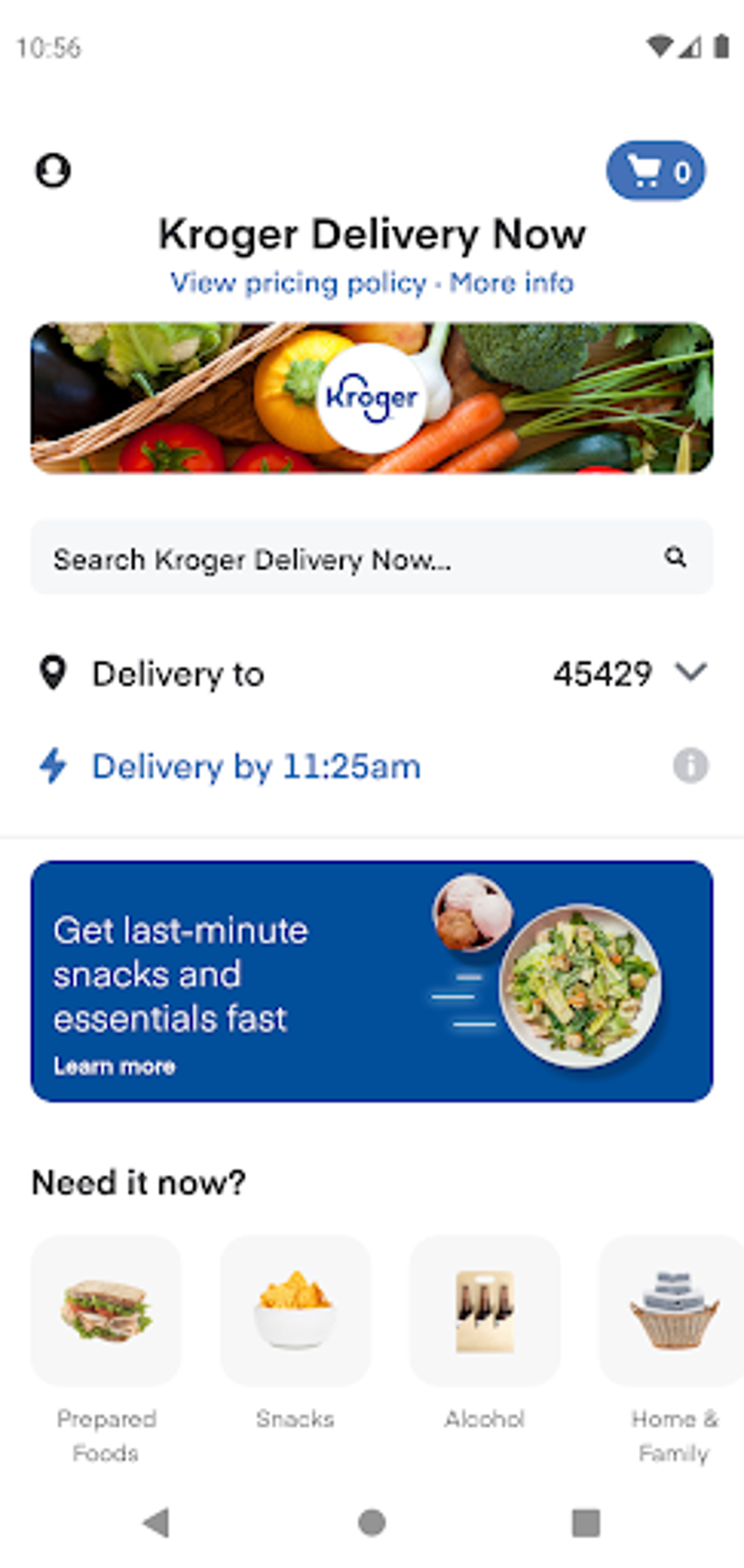Click Learn more on the blue banner
This screenshot has height=1568, width=744.
point(115,1067)
